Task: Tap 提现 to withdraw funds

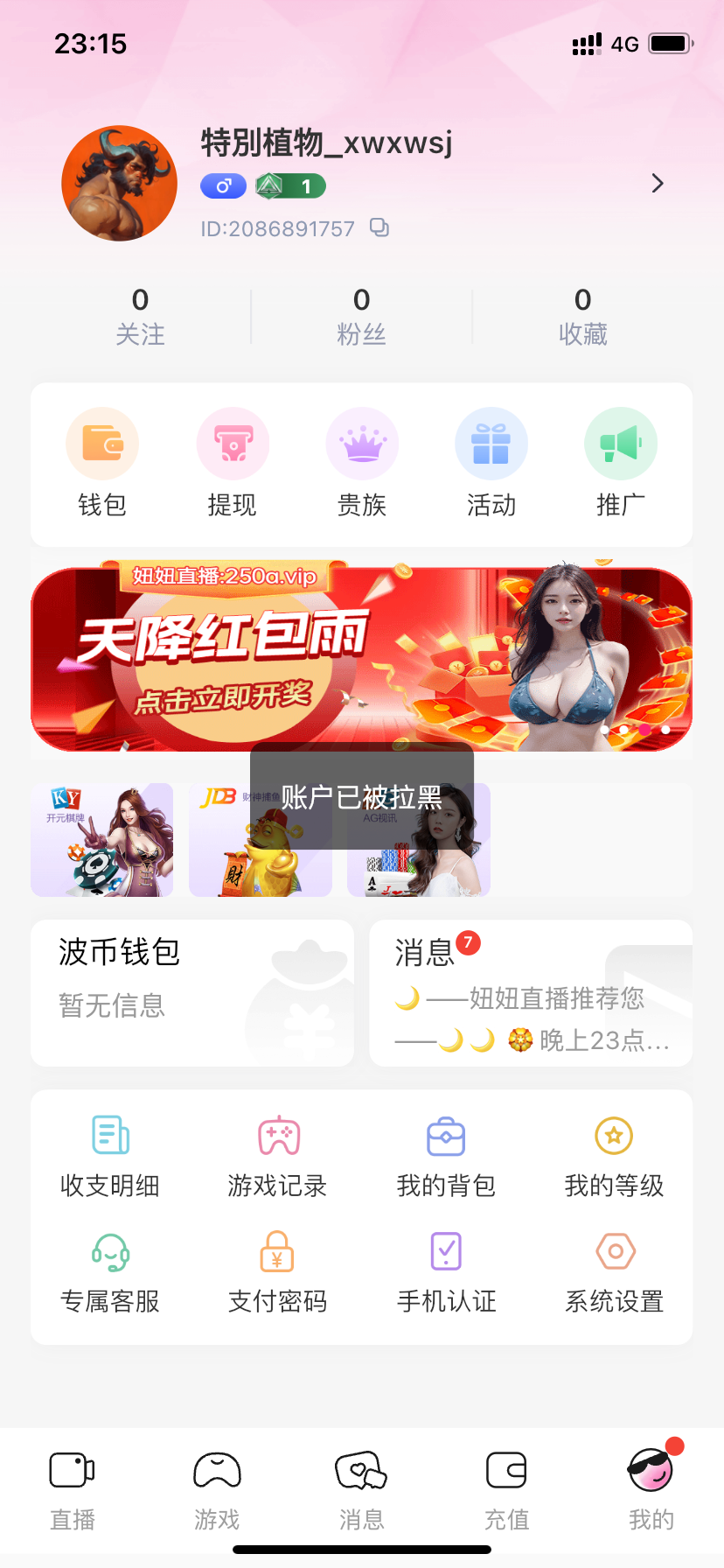Action: (x=232, y=463)
